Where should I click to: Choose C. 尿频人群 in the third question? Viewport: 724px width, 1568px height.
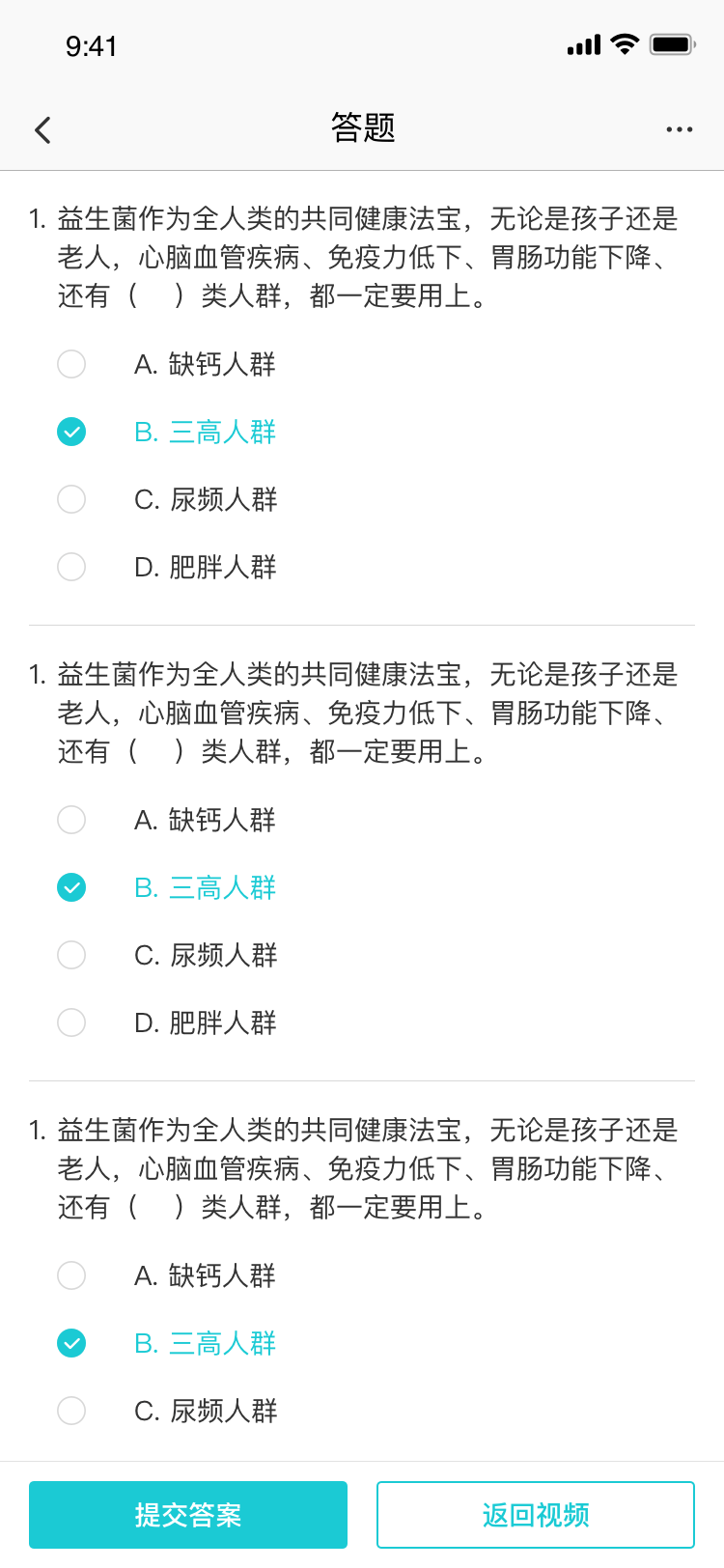[x=71, y=1411]
